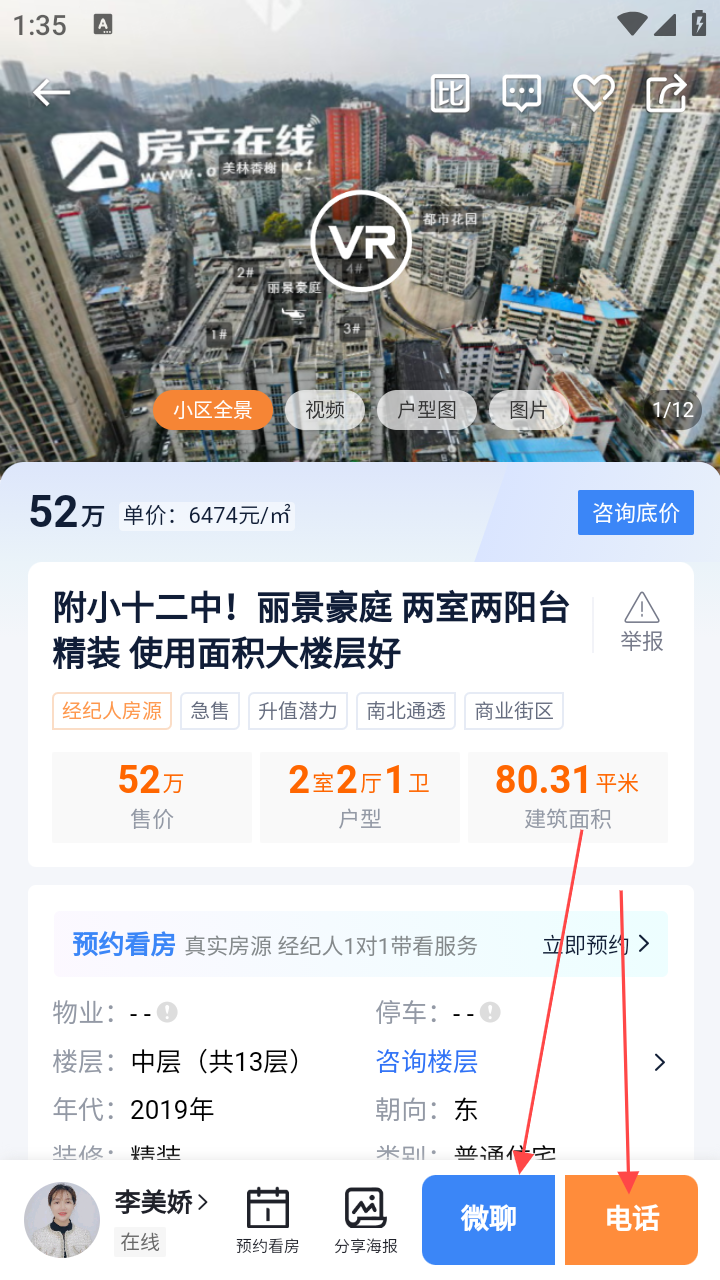This screenshot has width=720, height=1280.
Task: Open agent 李美娇's profile
Action: [160, 1202]
